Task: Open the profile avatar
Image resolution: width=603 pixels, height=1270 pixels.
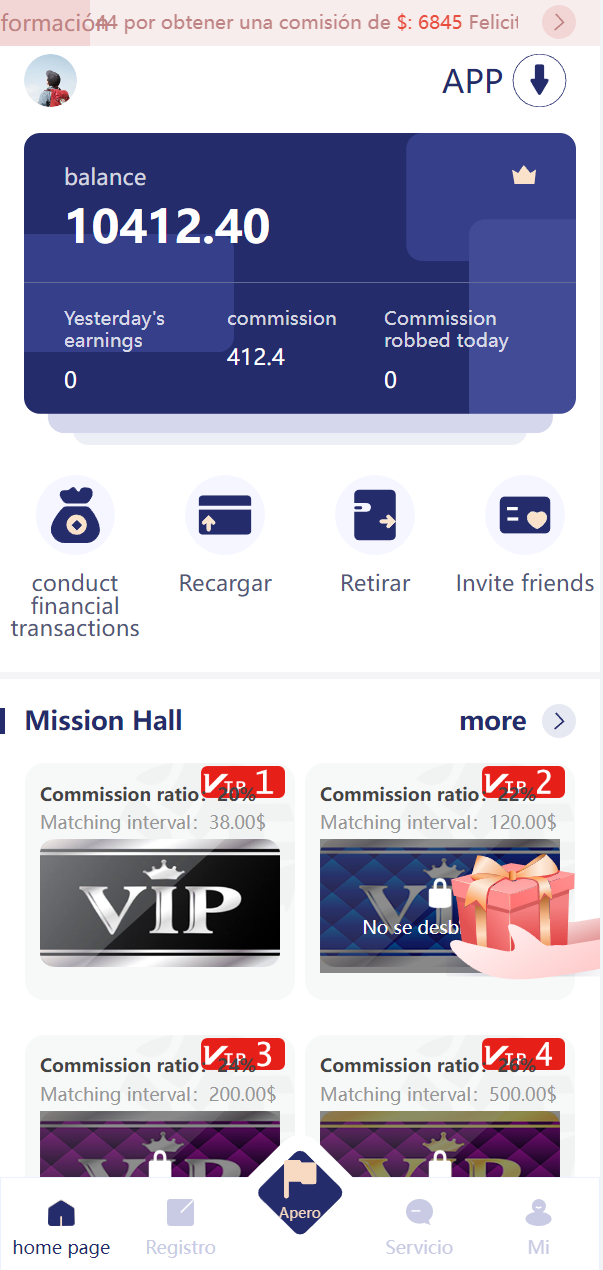Action: 50,81
